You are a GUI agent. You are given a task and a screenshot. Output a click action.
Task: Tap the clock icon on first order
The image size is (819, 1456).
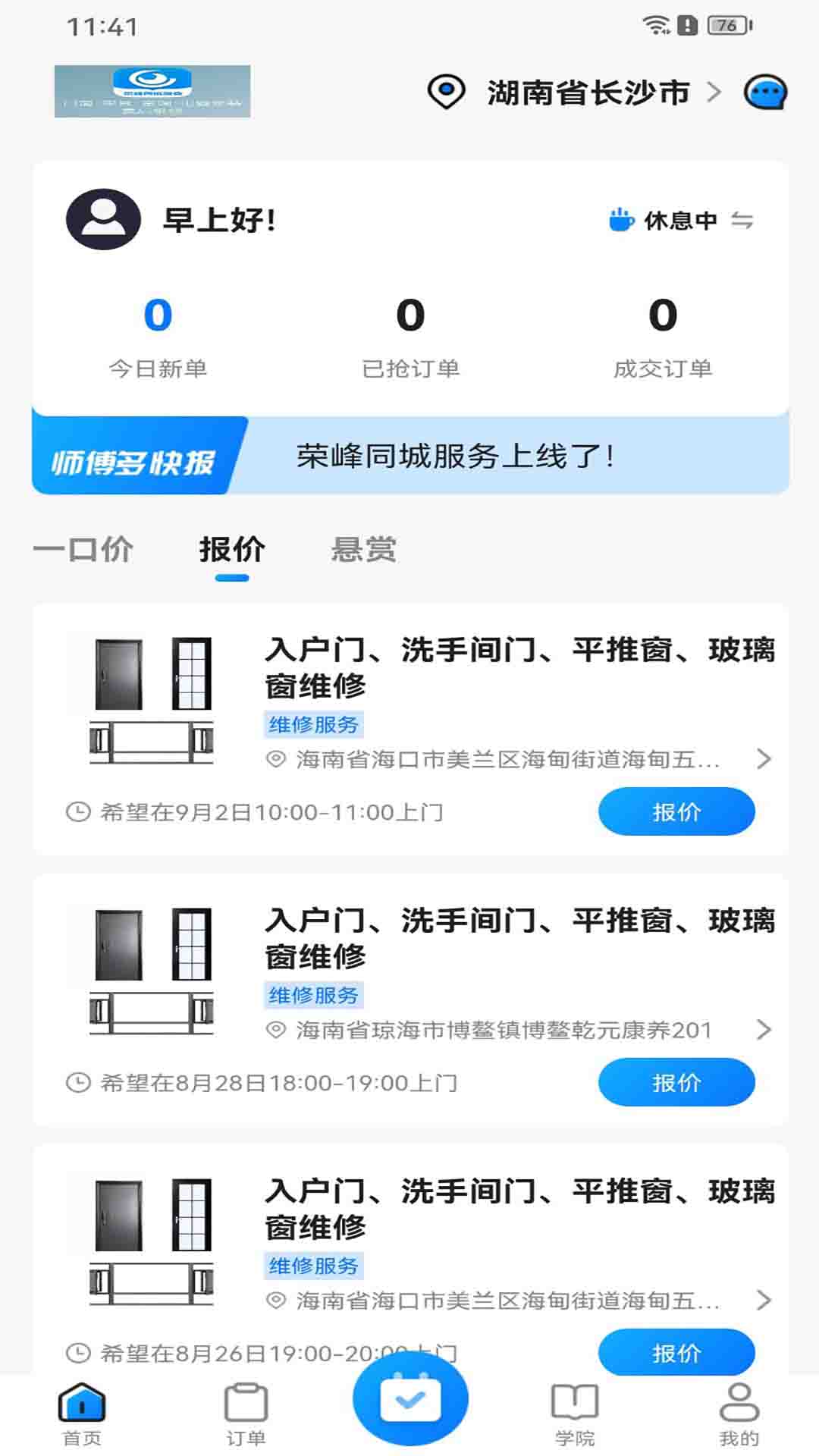click(80, 810)
